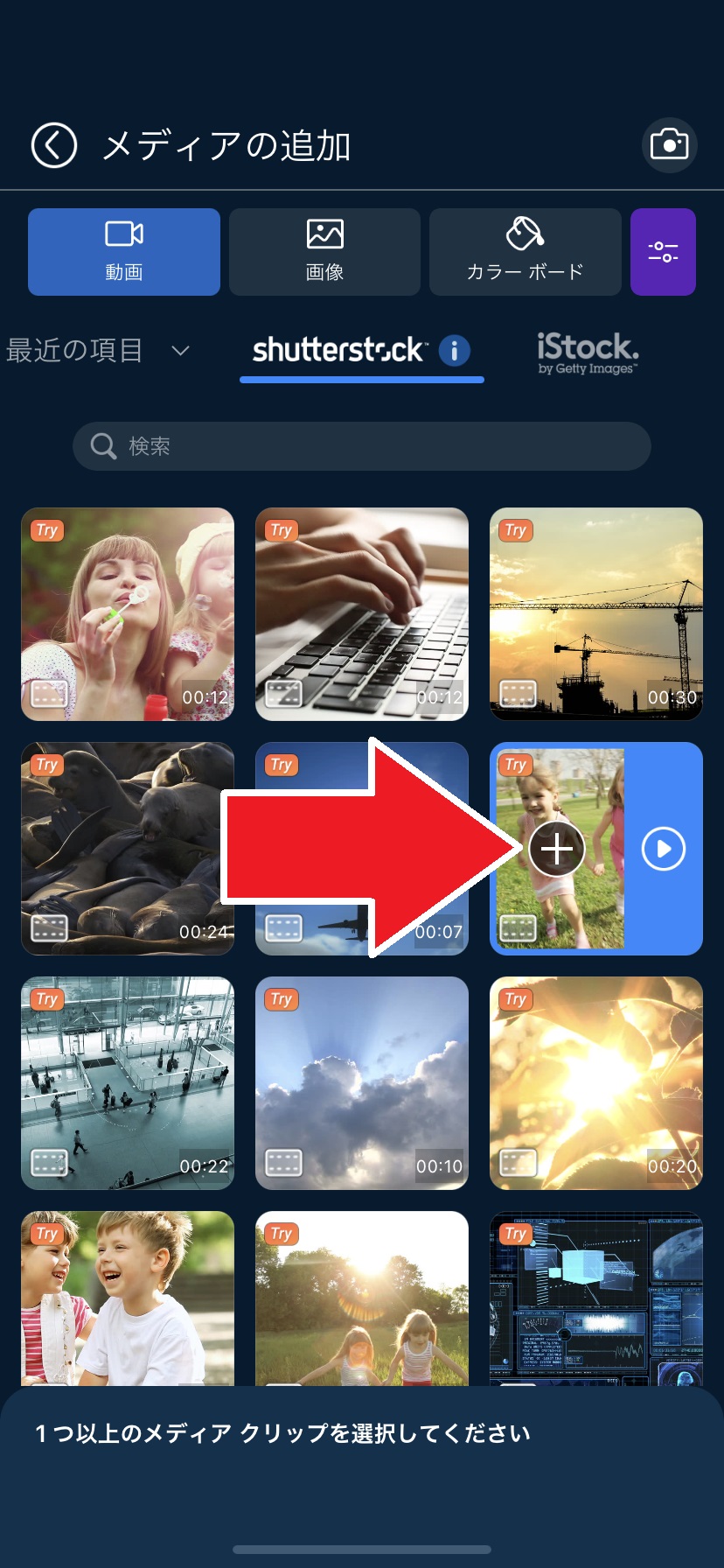The width and height of the screenshot is (724, 1568).
Task: Play preview of the running girl clip
Action: tap(663, 849)
